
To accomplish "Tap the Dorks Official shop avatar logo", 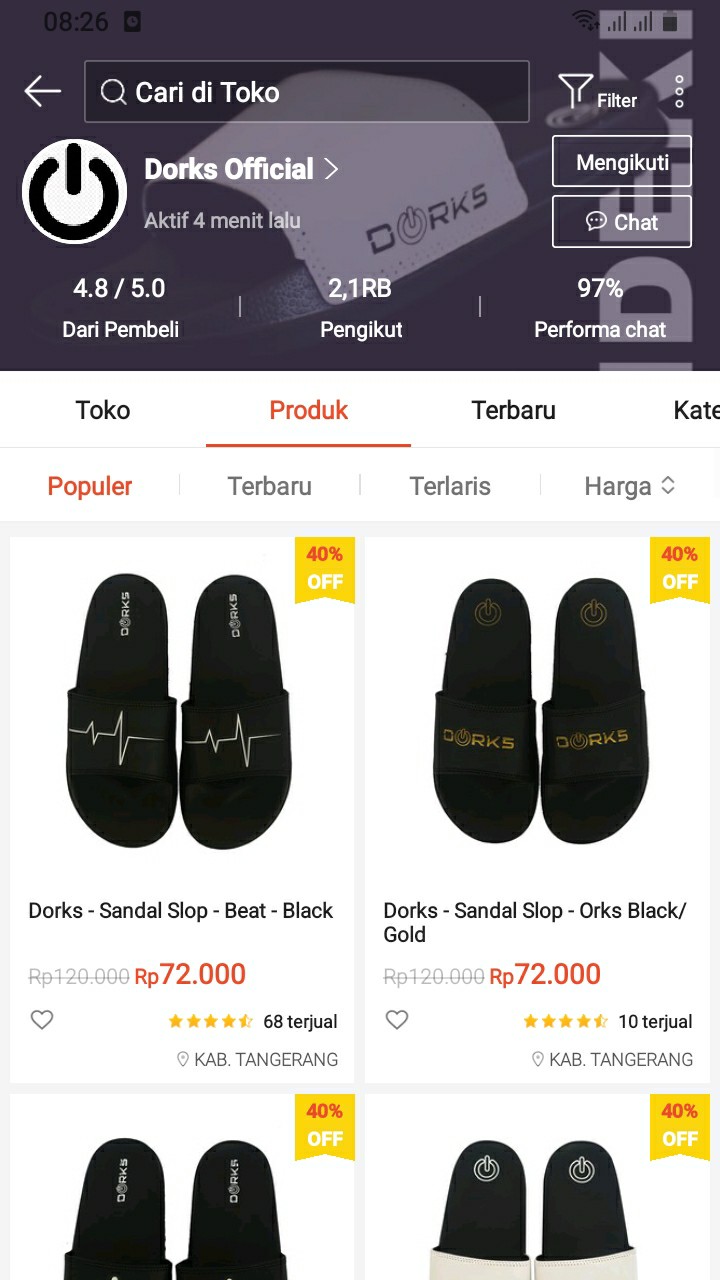I will (x=74, y=190).
